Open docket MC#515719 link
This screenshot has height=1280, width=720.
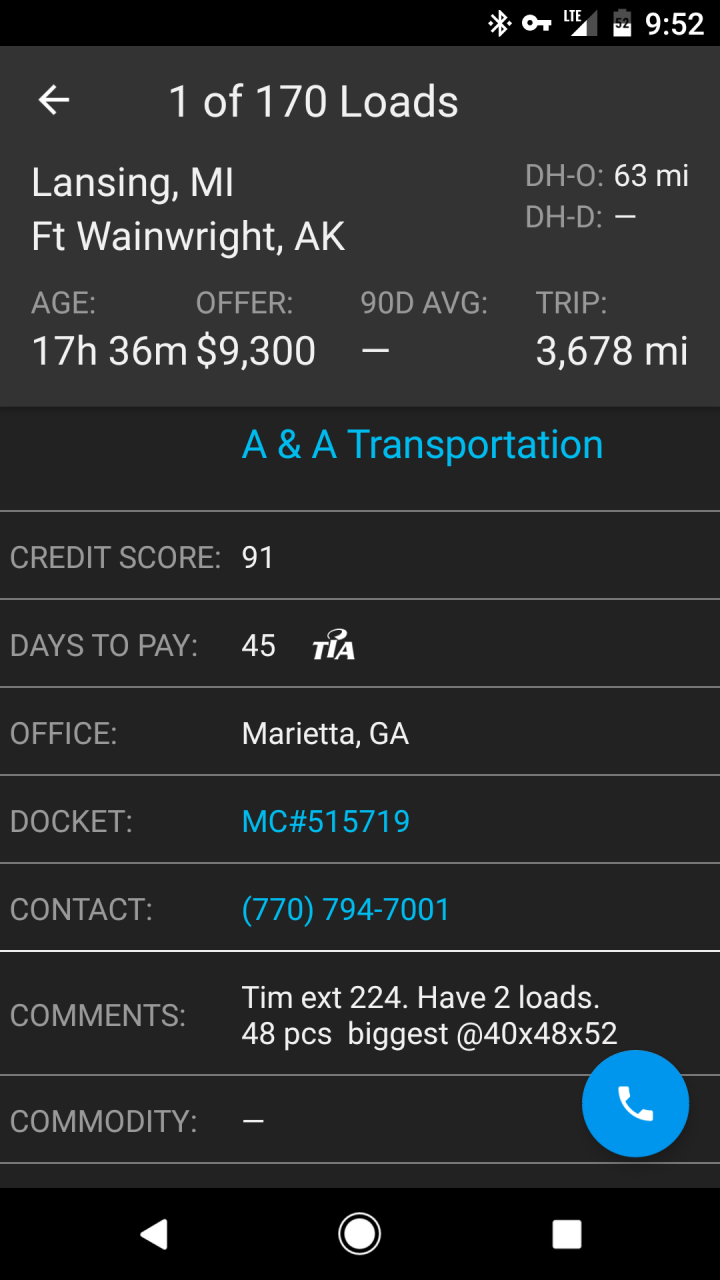click(326, 822)
